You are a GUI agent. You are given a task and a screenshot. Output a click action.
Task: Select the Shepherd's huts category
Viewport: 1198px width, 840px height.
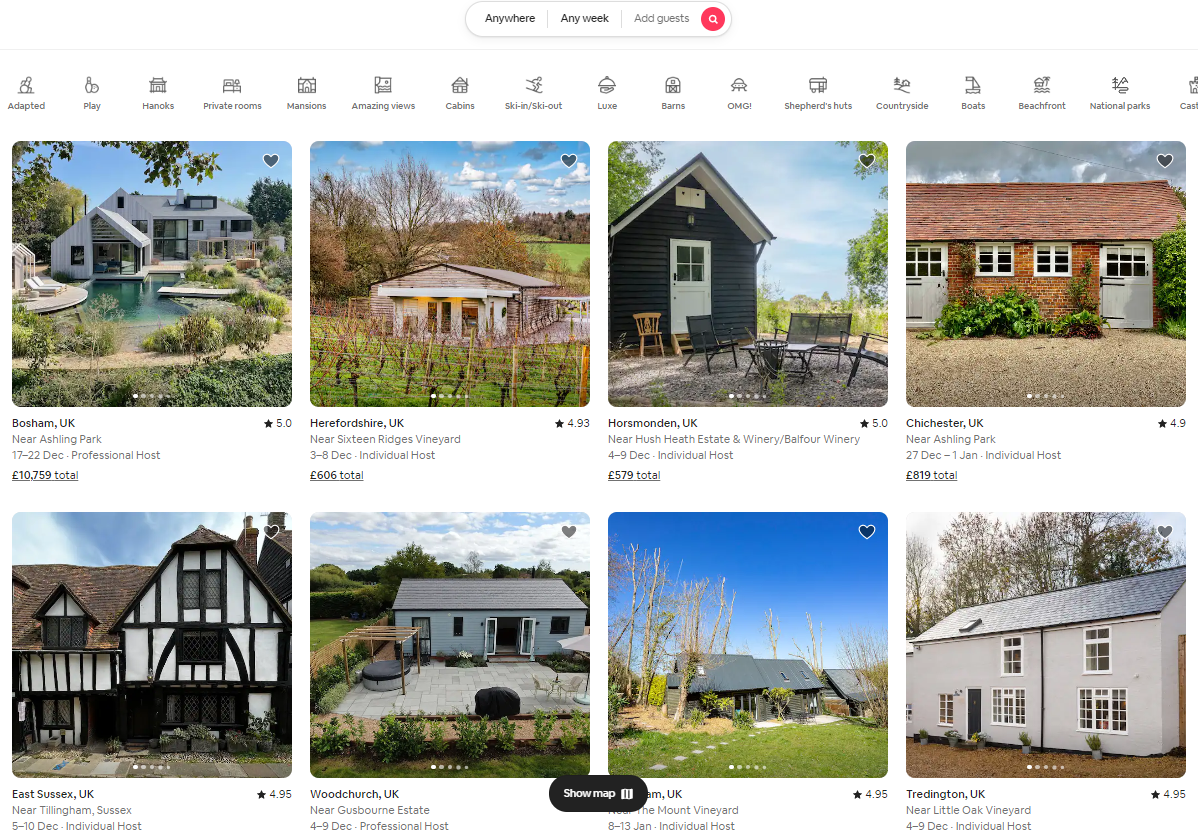[818, 93]
